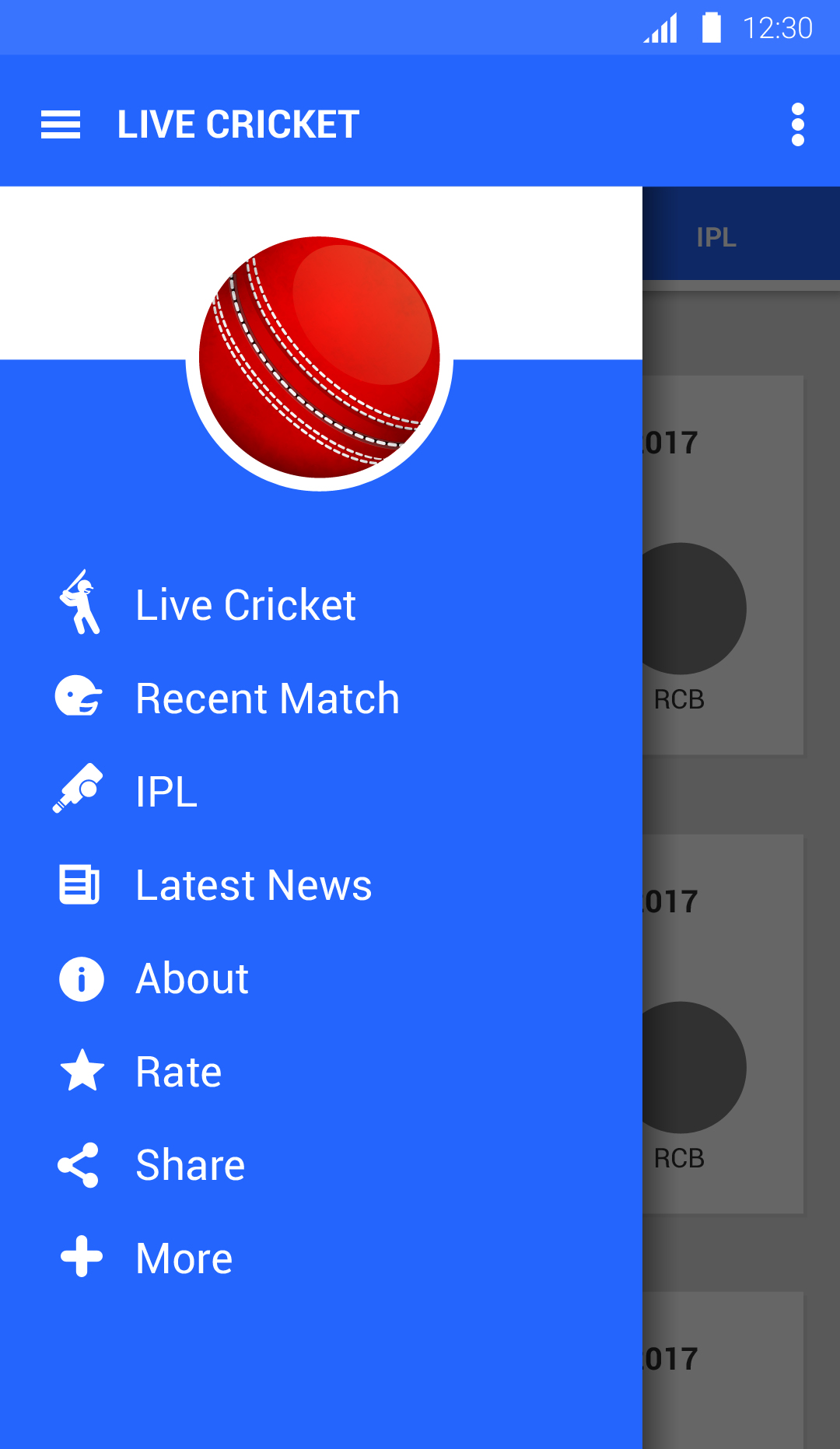840x1449 pixels.
Task: Rate the app
Action: tap(321, 1071)
